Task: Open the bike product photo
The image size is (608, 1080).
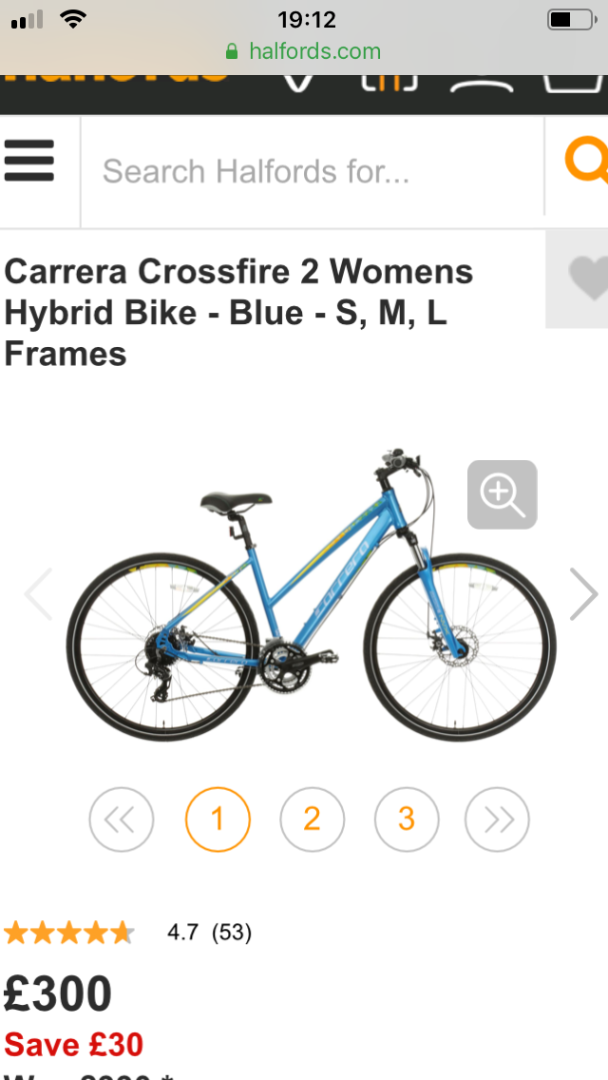Action: tap(311, 594)
